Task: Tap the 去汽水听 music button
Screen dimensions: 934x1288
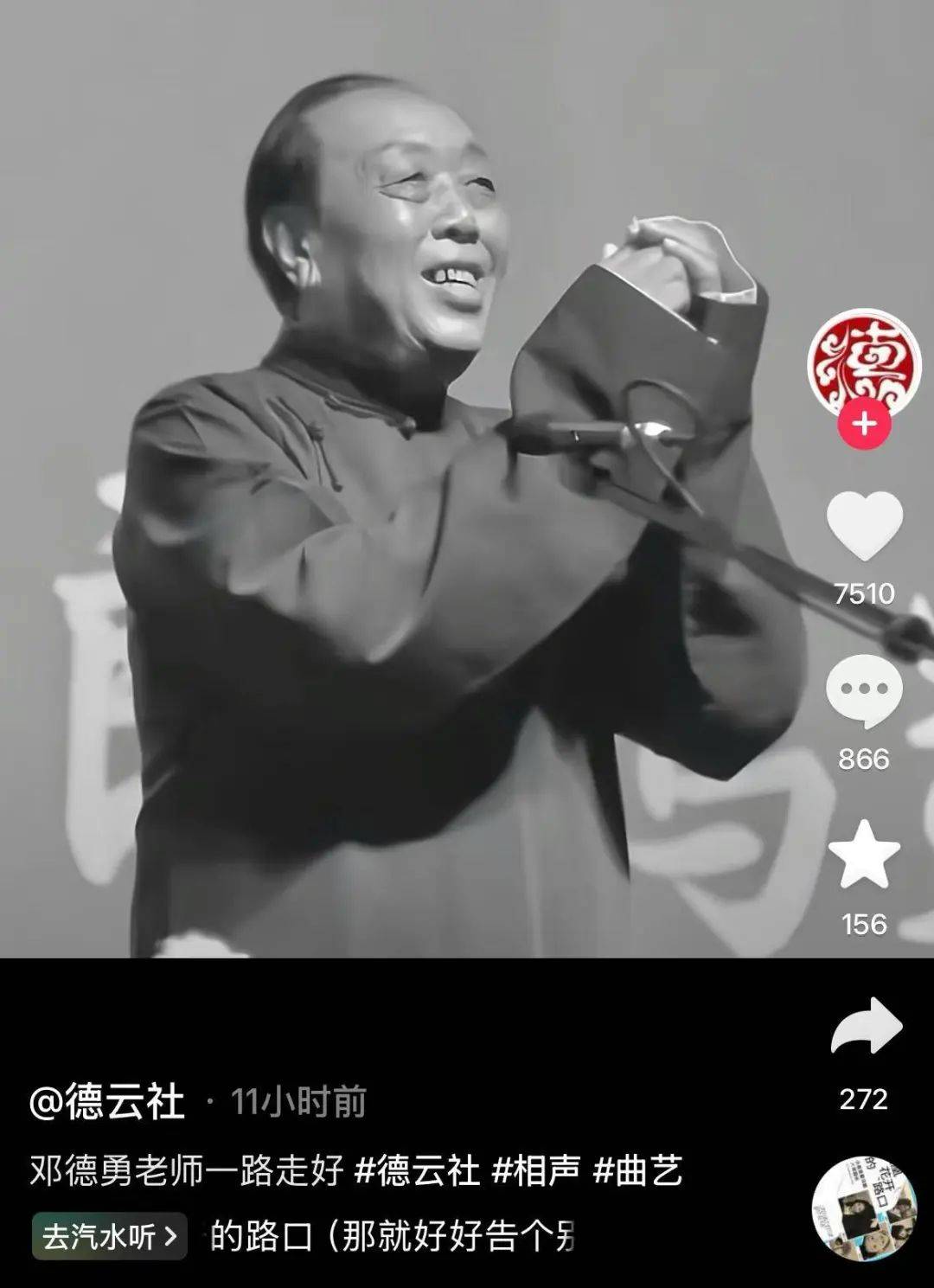Action: (110, 1236)
